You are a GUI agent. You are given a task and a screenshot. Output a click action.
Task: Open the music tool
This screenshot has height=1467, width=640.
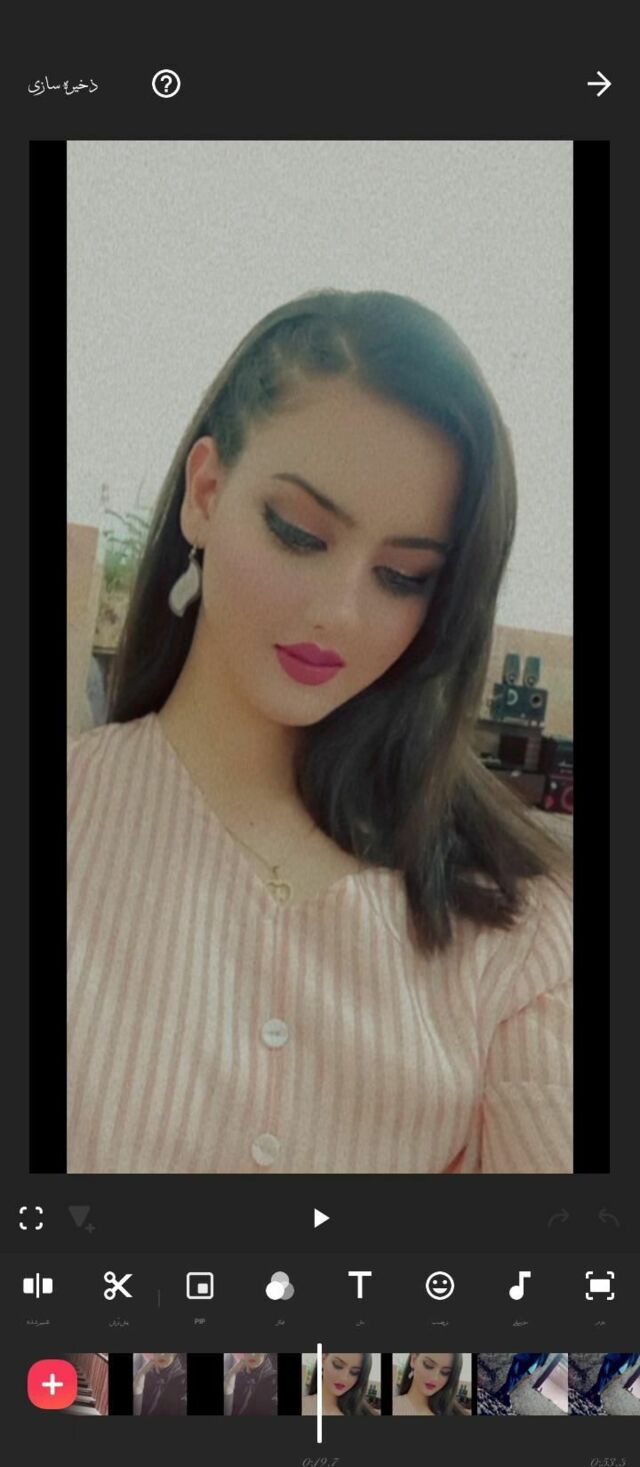click(x=519, y=1286)
